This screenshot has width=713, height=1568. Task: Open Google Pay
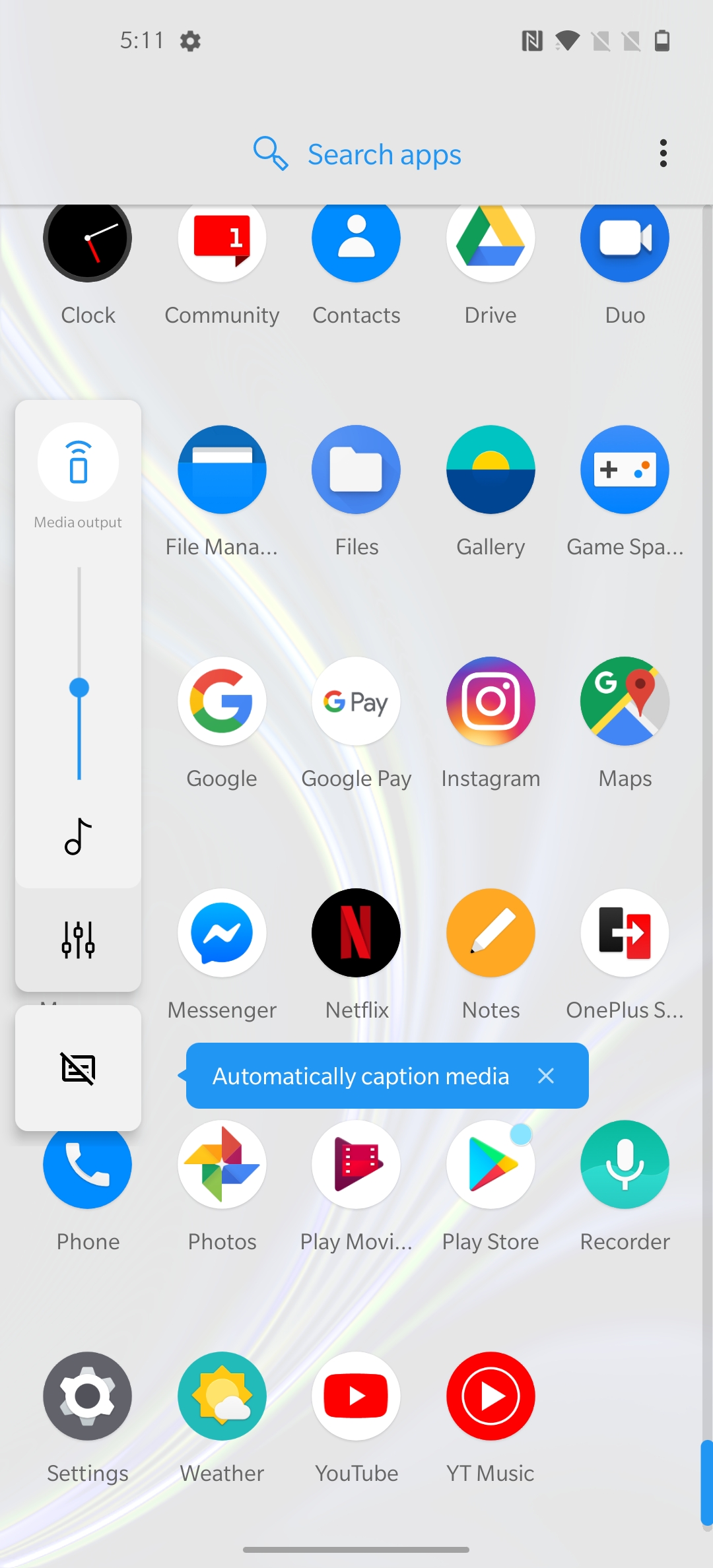pos(356,702)
